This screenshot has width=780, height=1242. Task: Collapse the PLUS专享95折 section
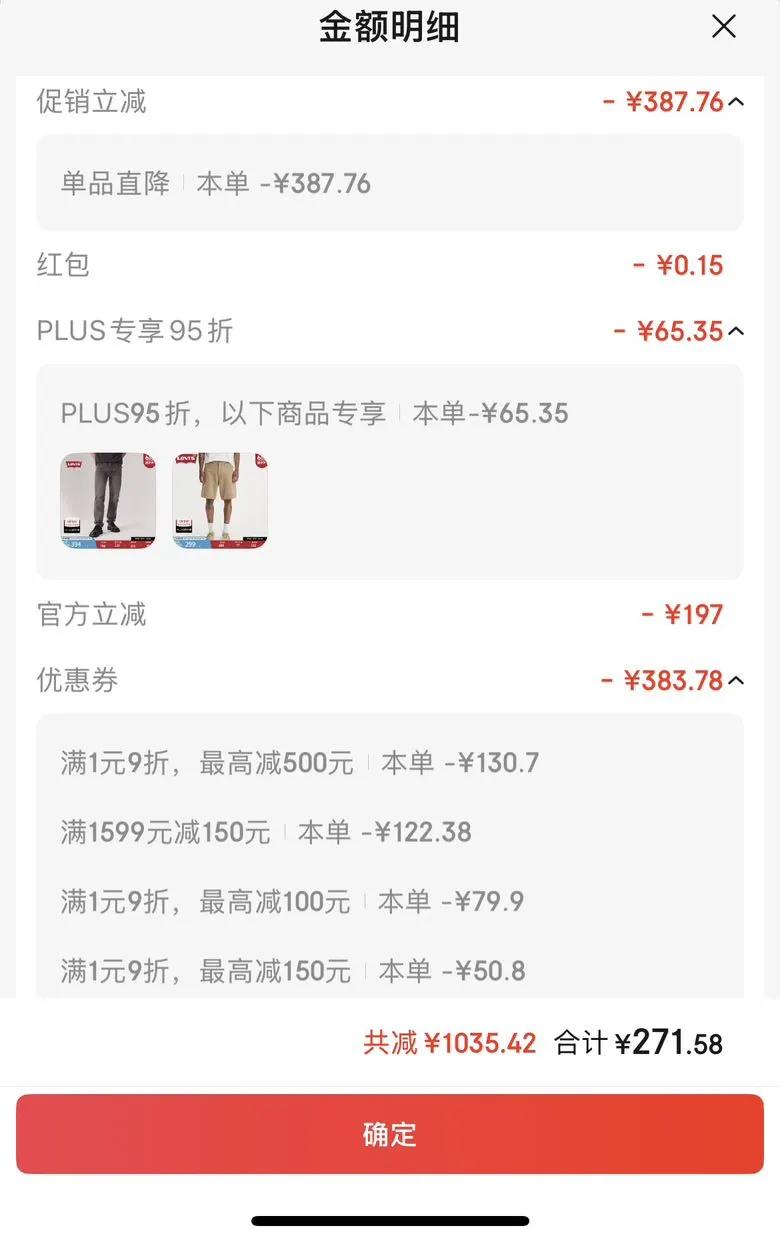click(x=737, y=331)
